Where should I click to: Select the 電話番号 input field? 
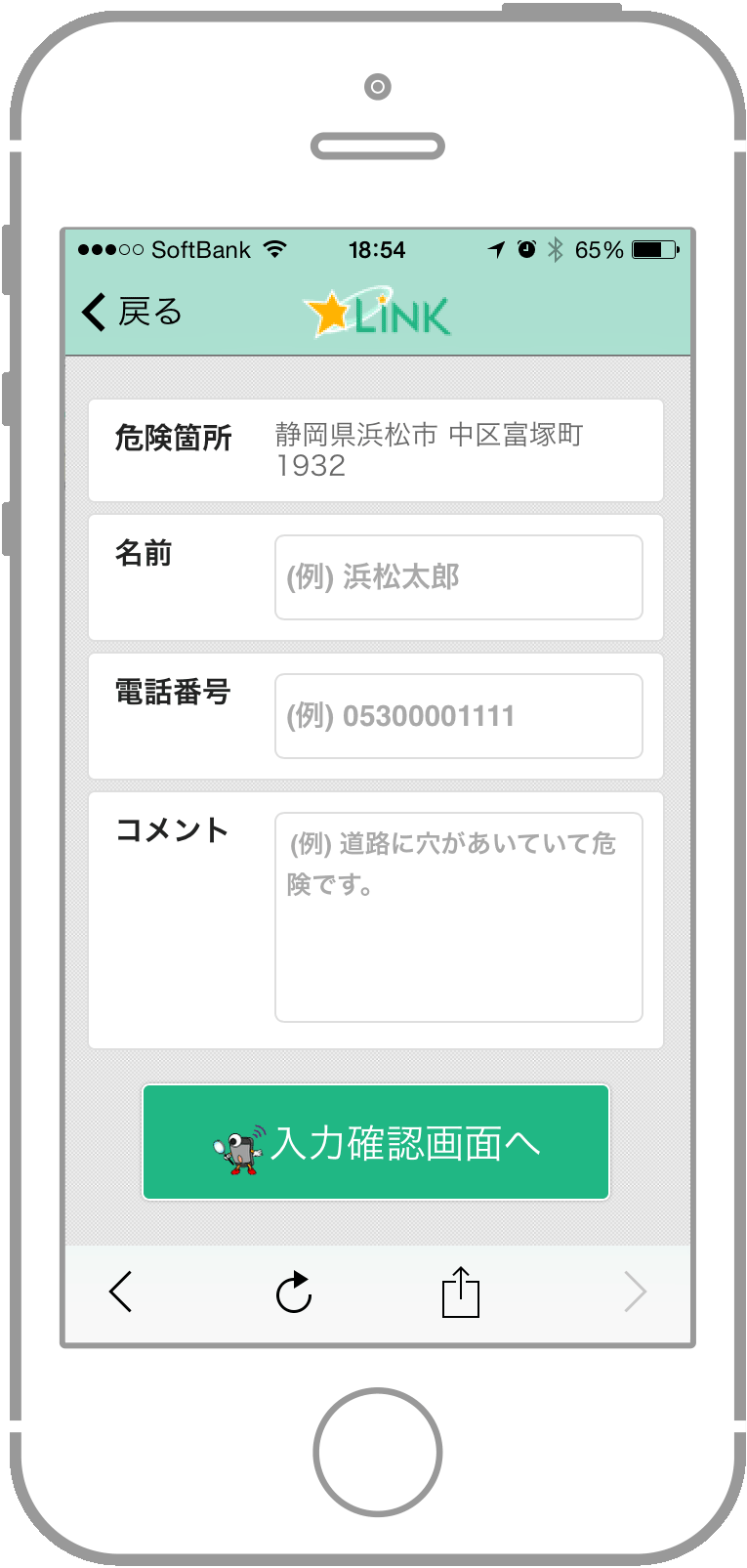458,715
